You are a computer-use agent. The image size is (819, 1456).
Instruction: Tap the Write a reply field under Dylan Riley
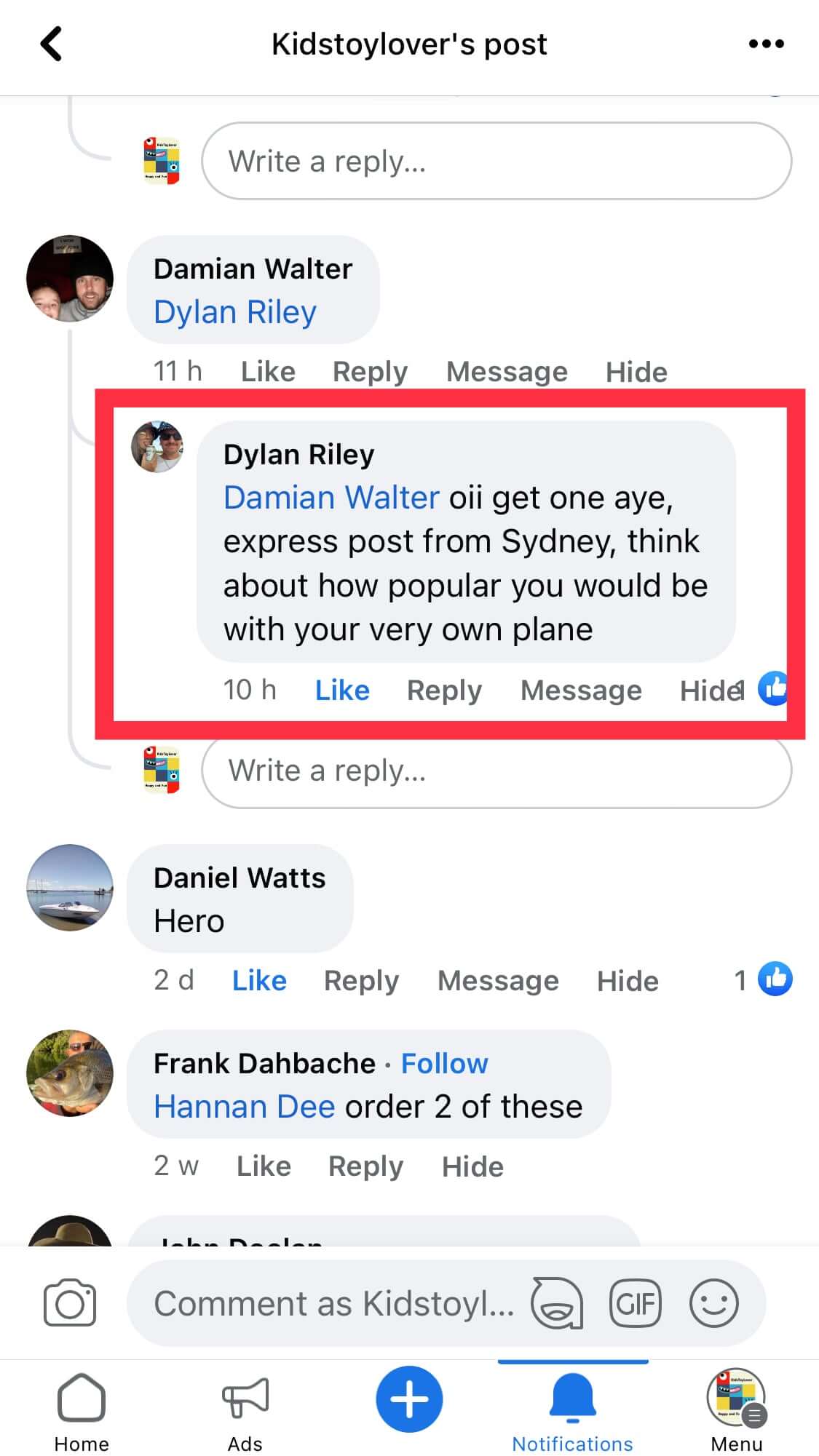pyautogui.click(x=495, y=771)
